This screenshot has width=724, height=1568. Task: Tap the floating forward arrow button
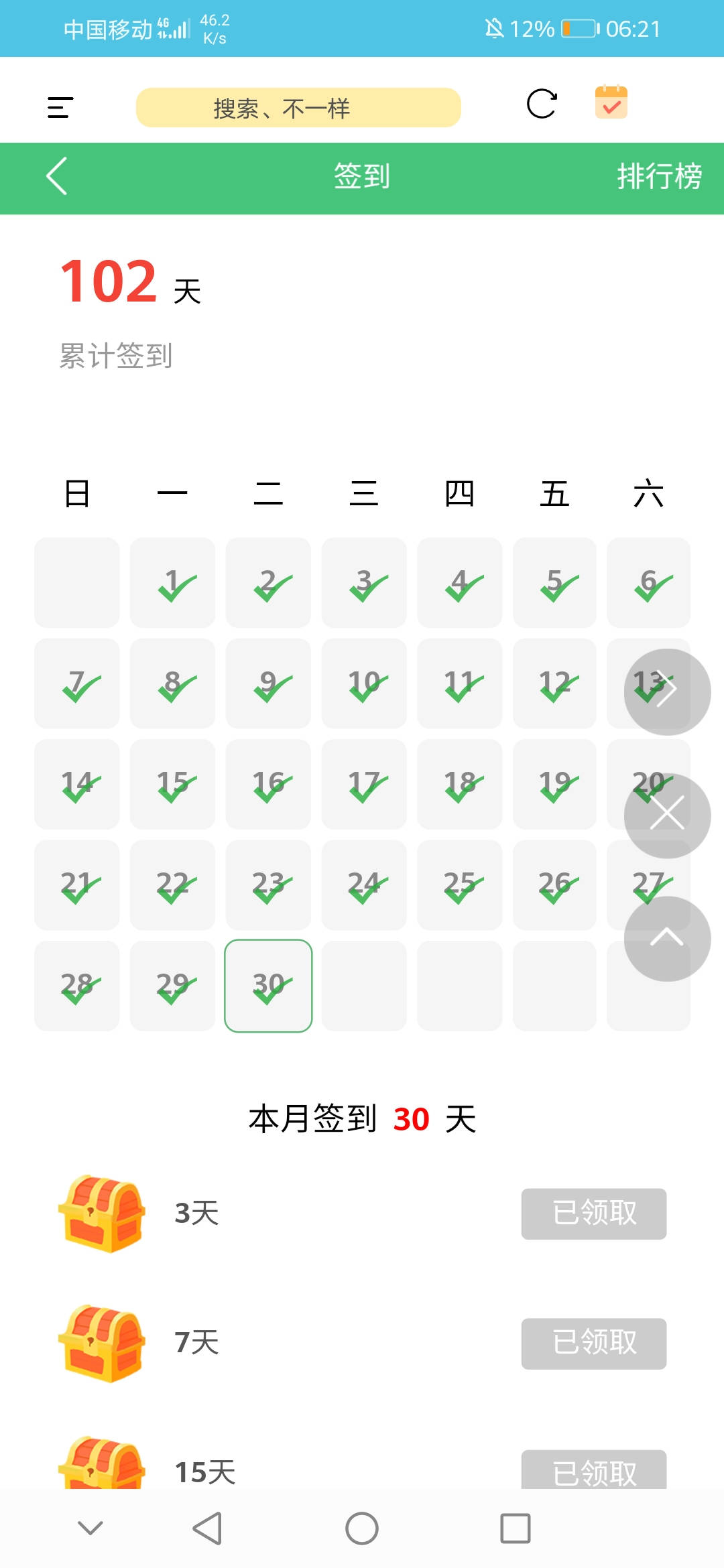point(667,692)
